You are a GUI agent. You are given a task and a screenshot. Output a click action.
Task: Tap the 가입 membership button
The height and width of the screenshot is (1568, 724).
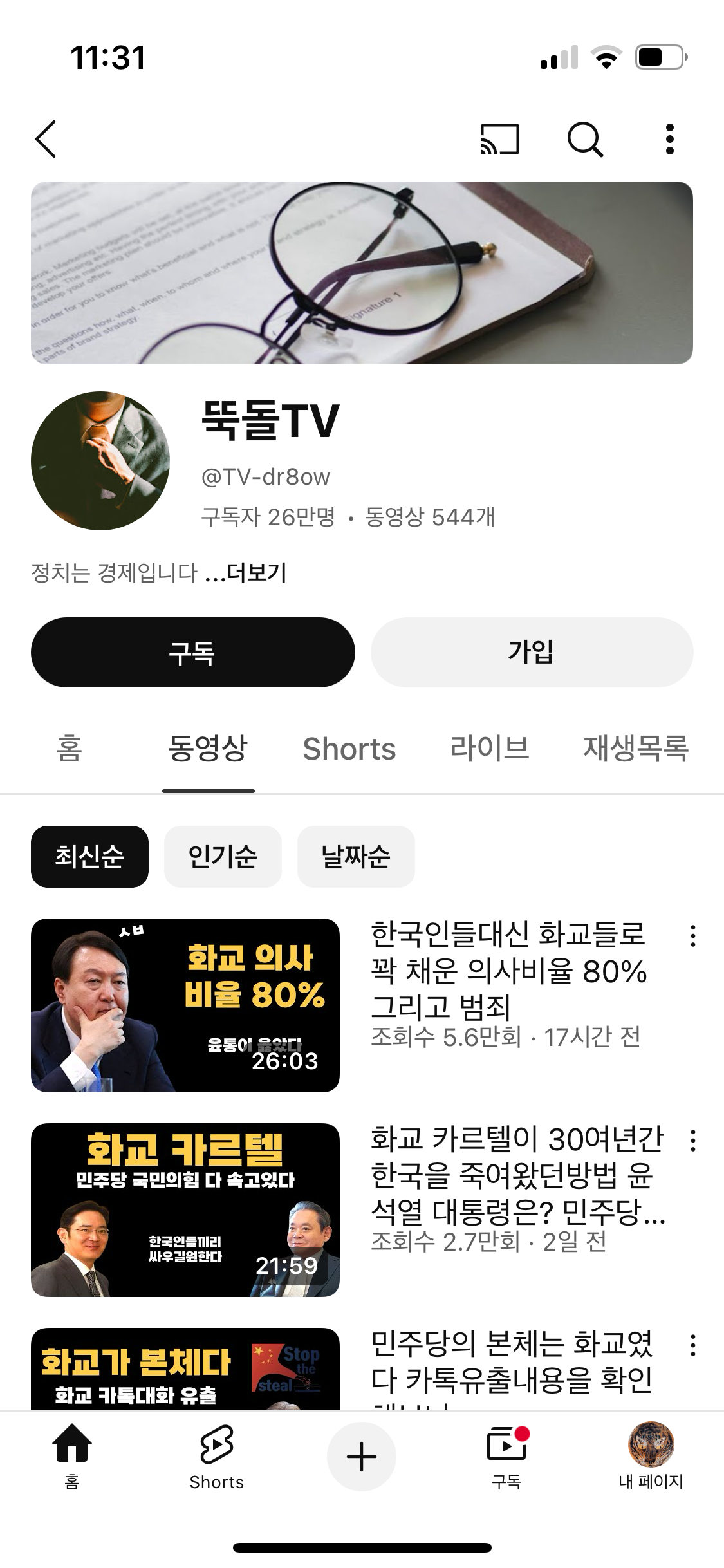[x=532, y=652]
